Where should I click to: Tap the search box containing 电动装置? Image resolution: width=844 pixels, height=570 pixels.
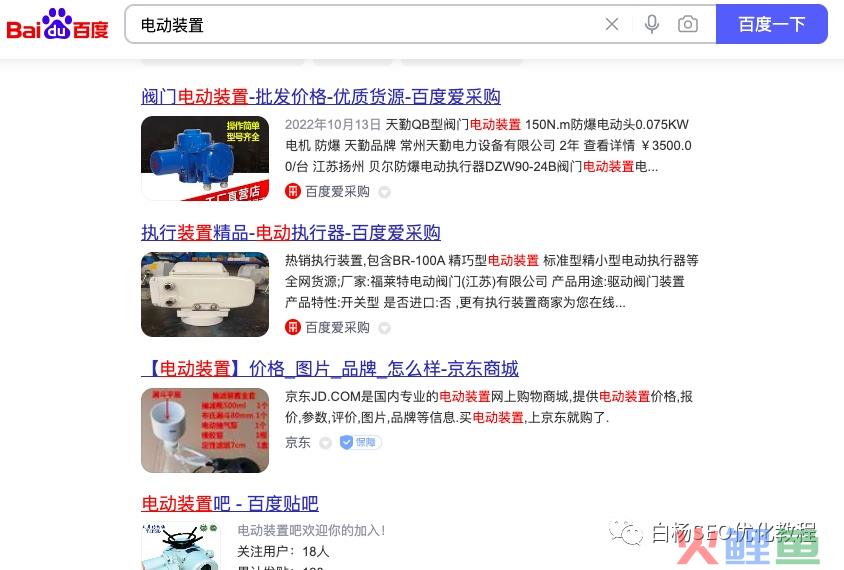pyautogui.click(x=360, y=25)
